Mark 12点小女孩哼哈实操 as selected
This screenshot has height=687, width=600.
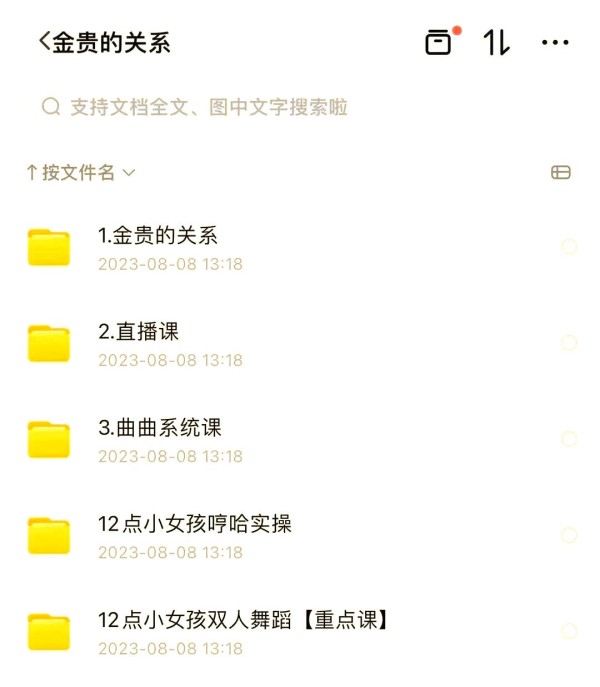(569, 535)
